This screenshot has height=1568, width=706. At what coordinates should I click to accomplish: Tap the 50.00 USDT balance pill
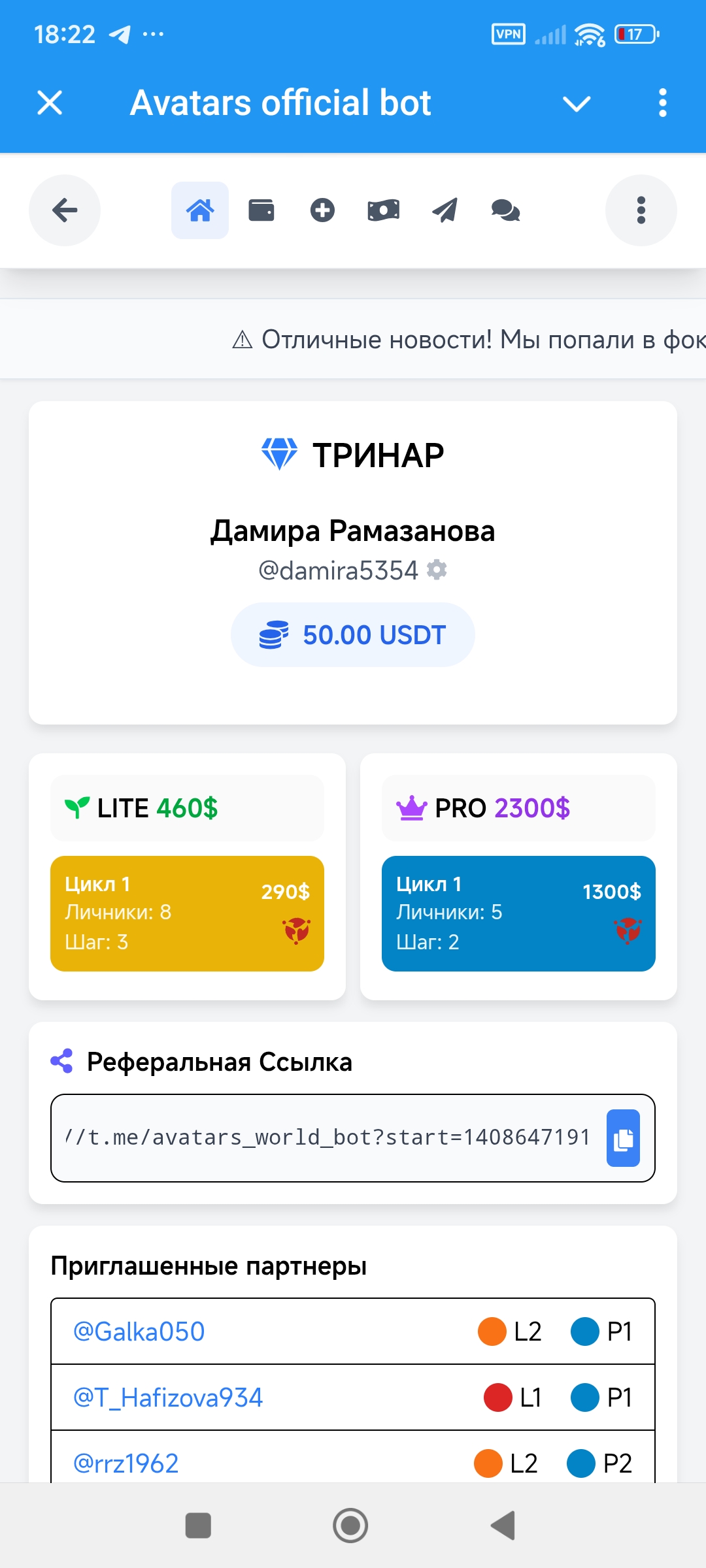[x=353, y=635]
